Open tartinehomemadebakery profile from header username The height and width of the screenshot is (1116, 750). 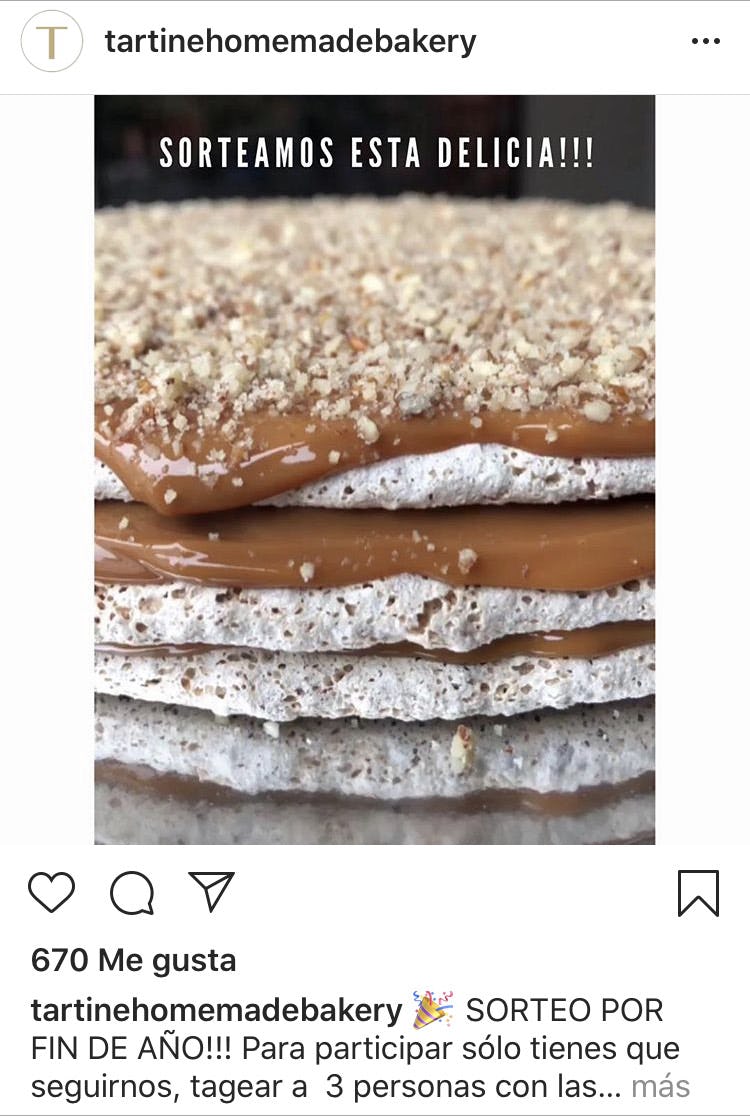[290, 42]
